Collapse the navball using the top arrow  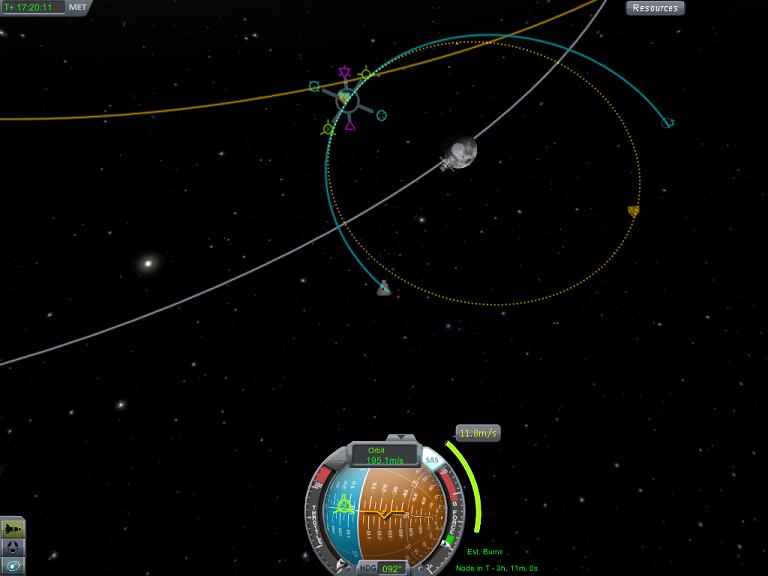398,438
